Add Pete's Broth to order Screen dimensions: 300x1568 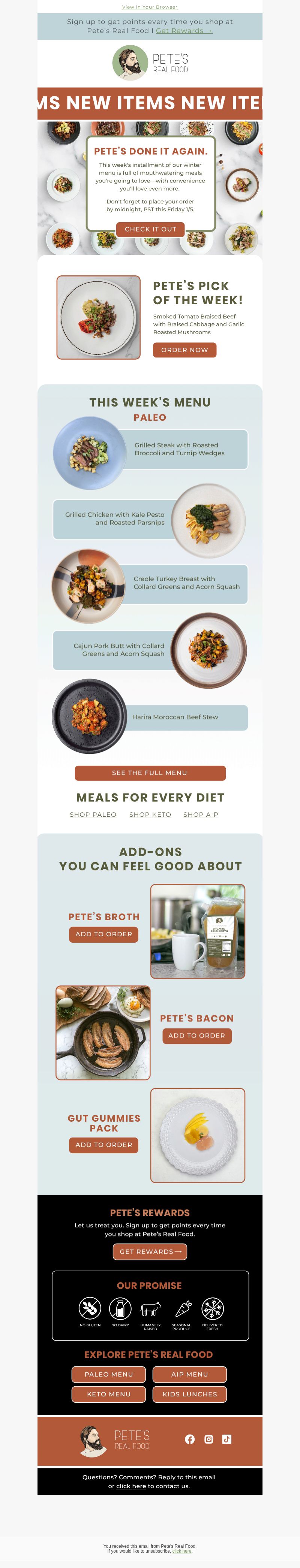tap(103, 934)
